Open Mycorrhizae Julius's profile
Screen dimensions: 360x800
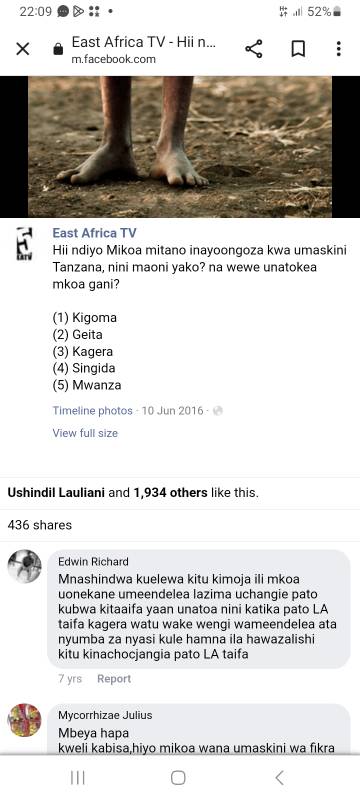105,715
